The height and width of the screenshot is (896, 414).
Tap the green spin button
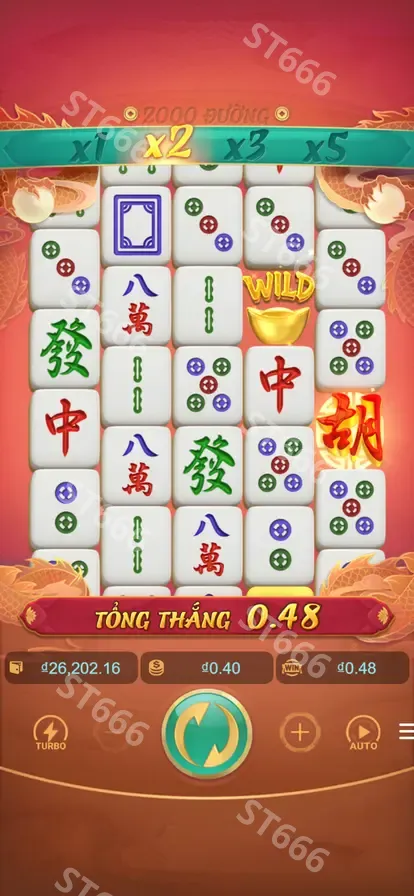point(206,733)
